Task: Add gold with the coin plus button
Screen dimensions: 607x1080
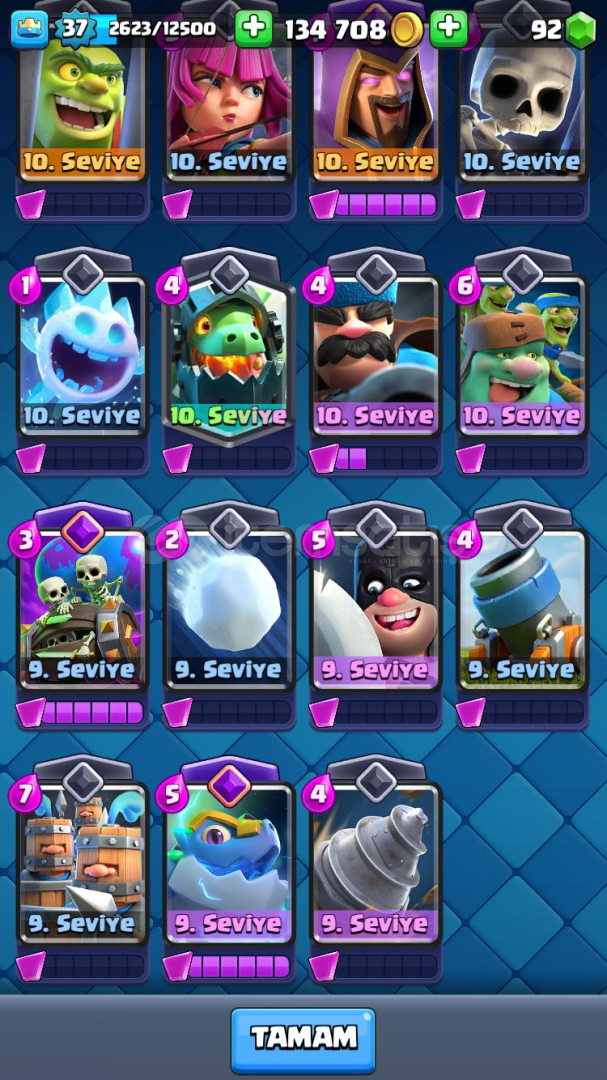Action: click(449, 29)
